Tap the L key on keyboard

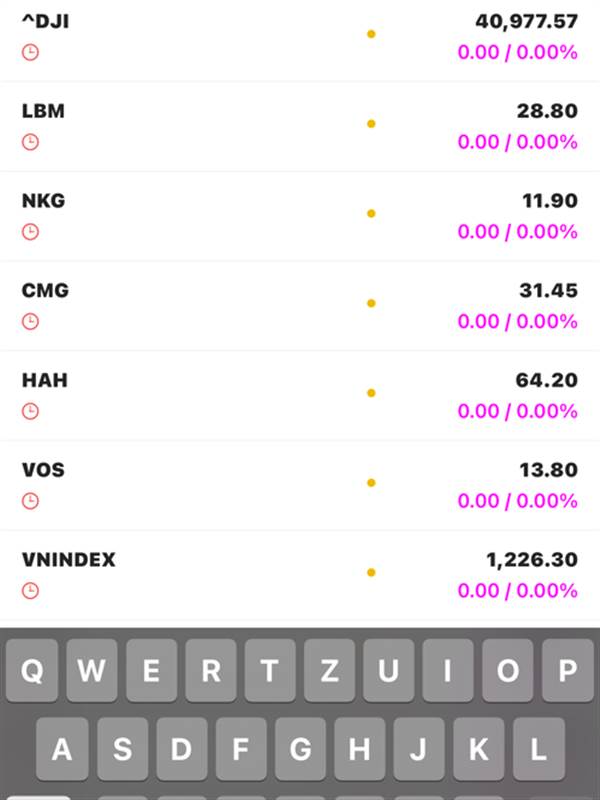tap(539, 749)
